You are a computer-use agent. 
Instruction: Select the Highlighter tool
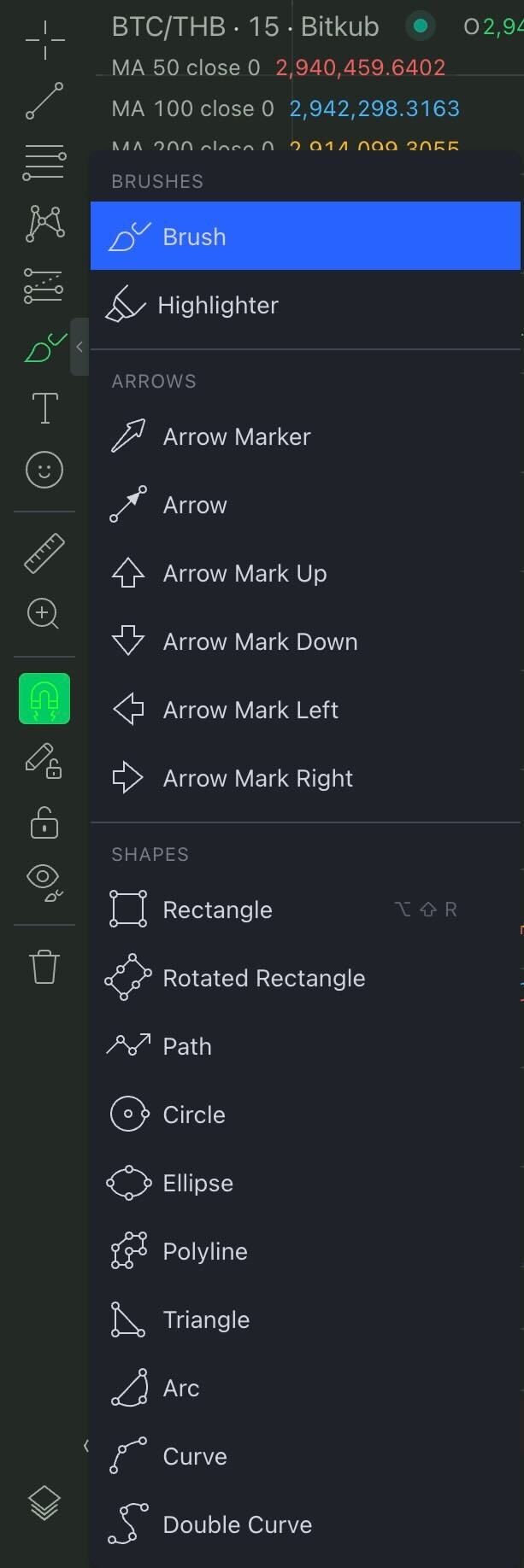point(305,305)
